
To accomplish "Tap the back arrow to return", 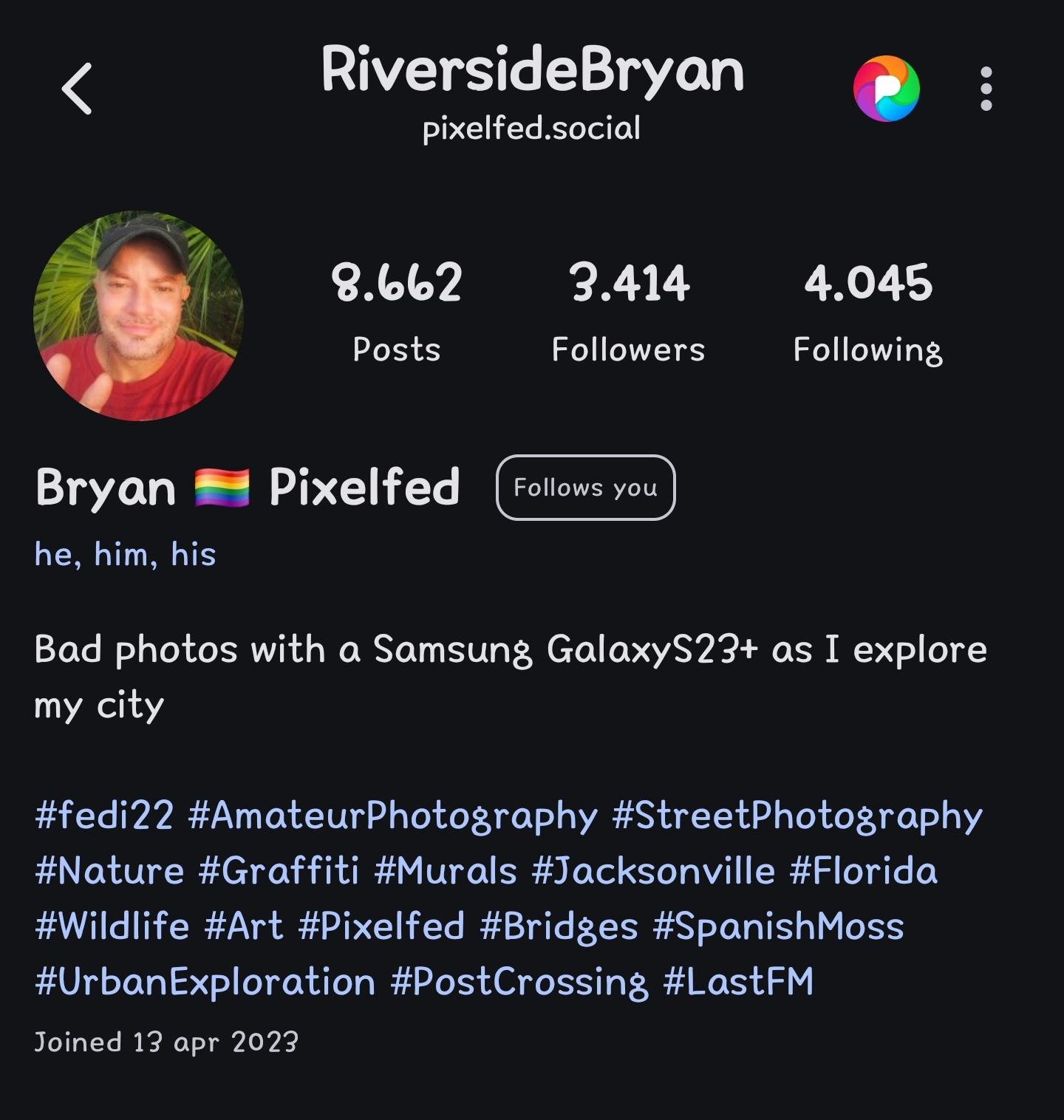I will tap(77, 89).
